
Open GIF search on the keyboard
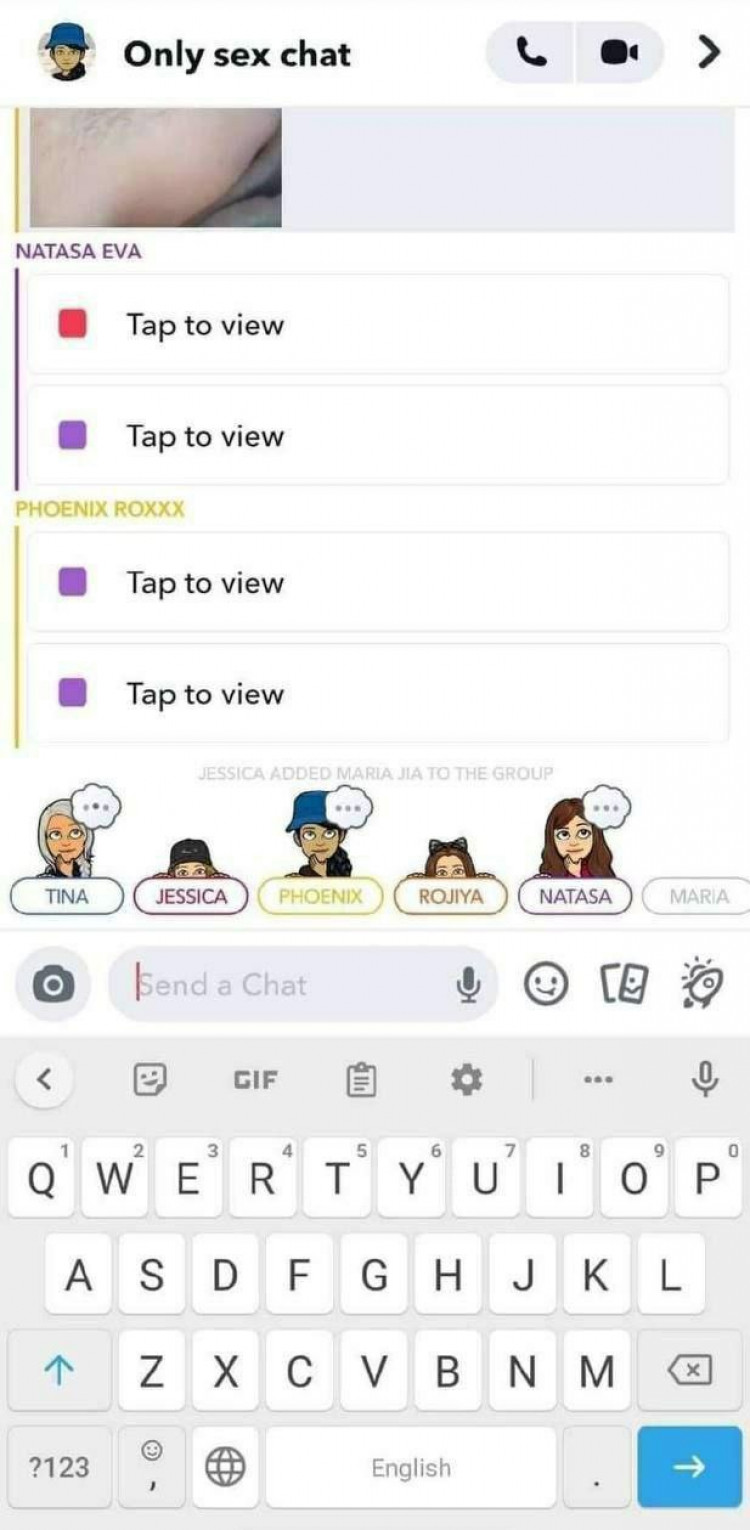click(x=255, y=1080)
